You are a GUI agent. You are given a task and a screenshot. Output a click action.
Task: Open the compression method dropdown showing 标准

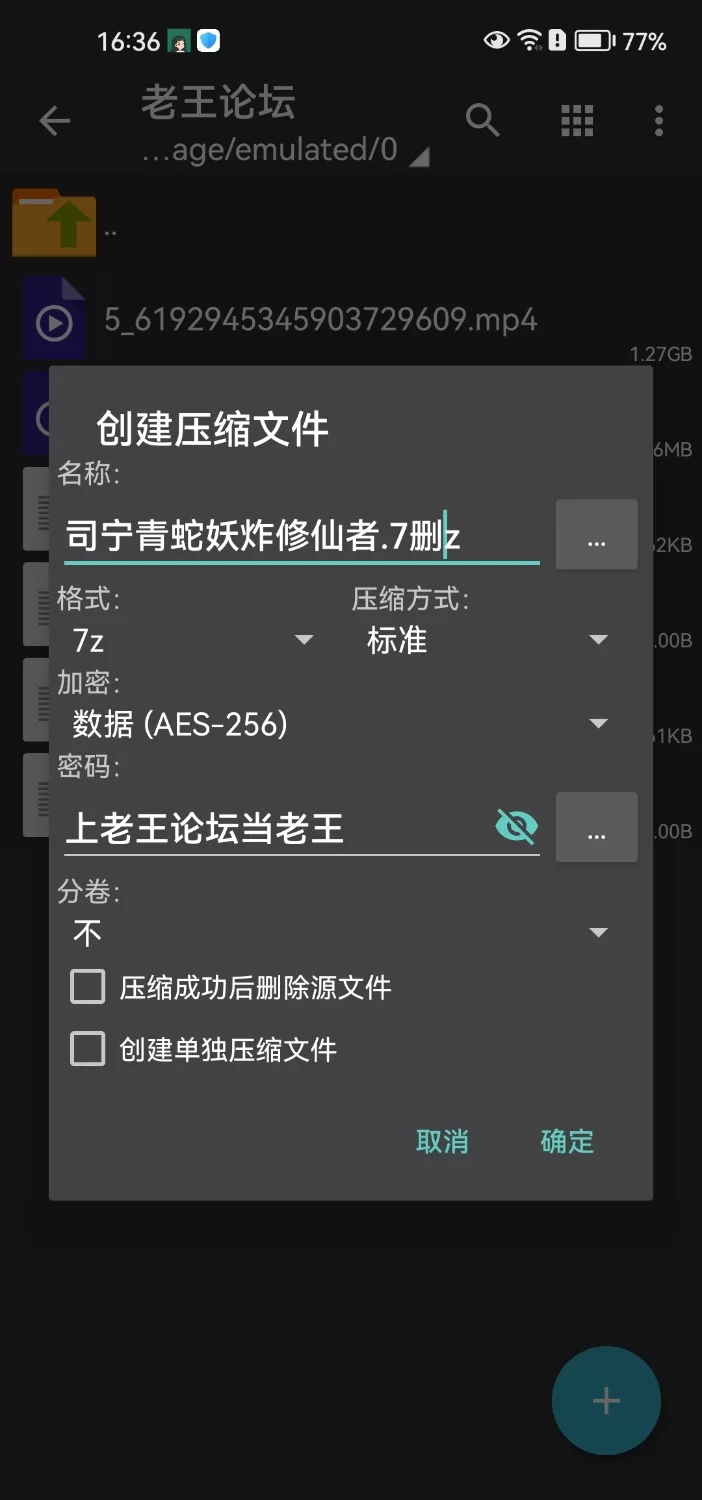tap(486, 640)
